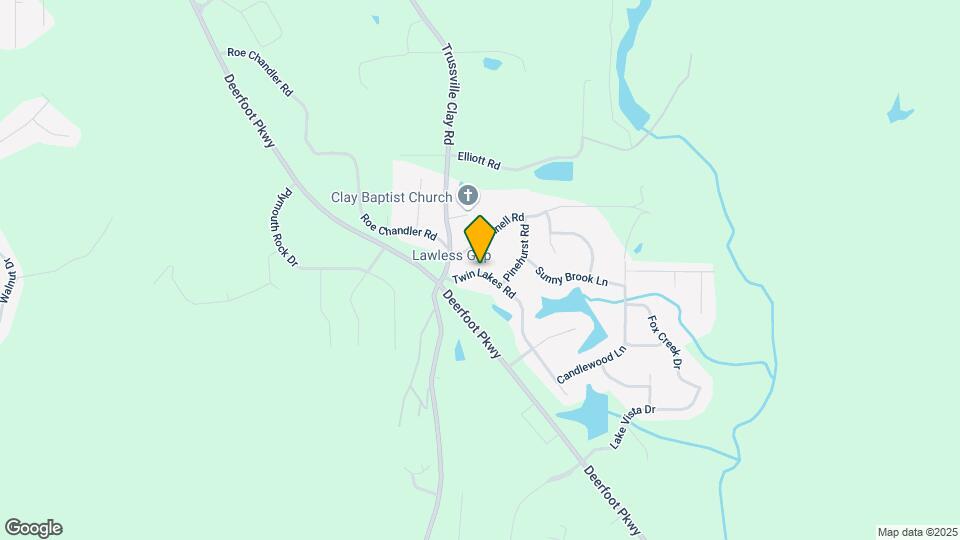
Task: Open the Clay Baptist Church place pin
Action: (467, 196)
